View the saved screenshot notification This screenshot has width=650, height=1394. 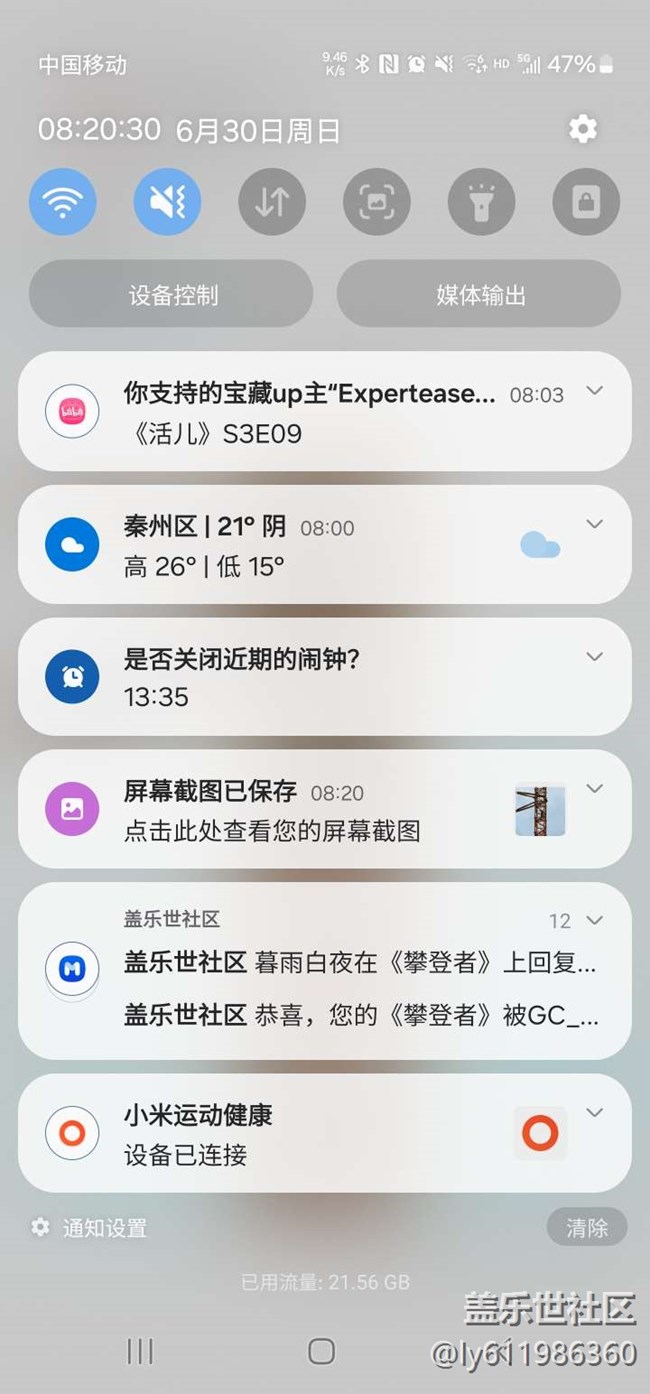(x=300, y=810)
